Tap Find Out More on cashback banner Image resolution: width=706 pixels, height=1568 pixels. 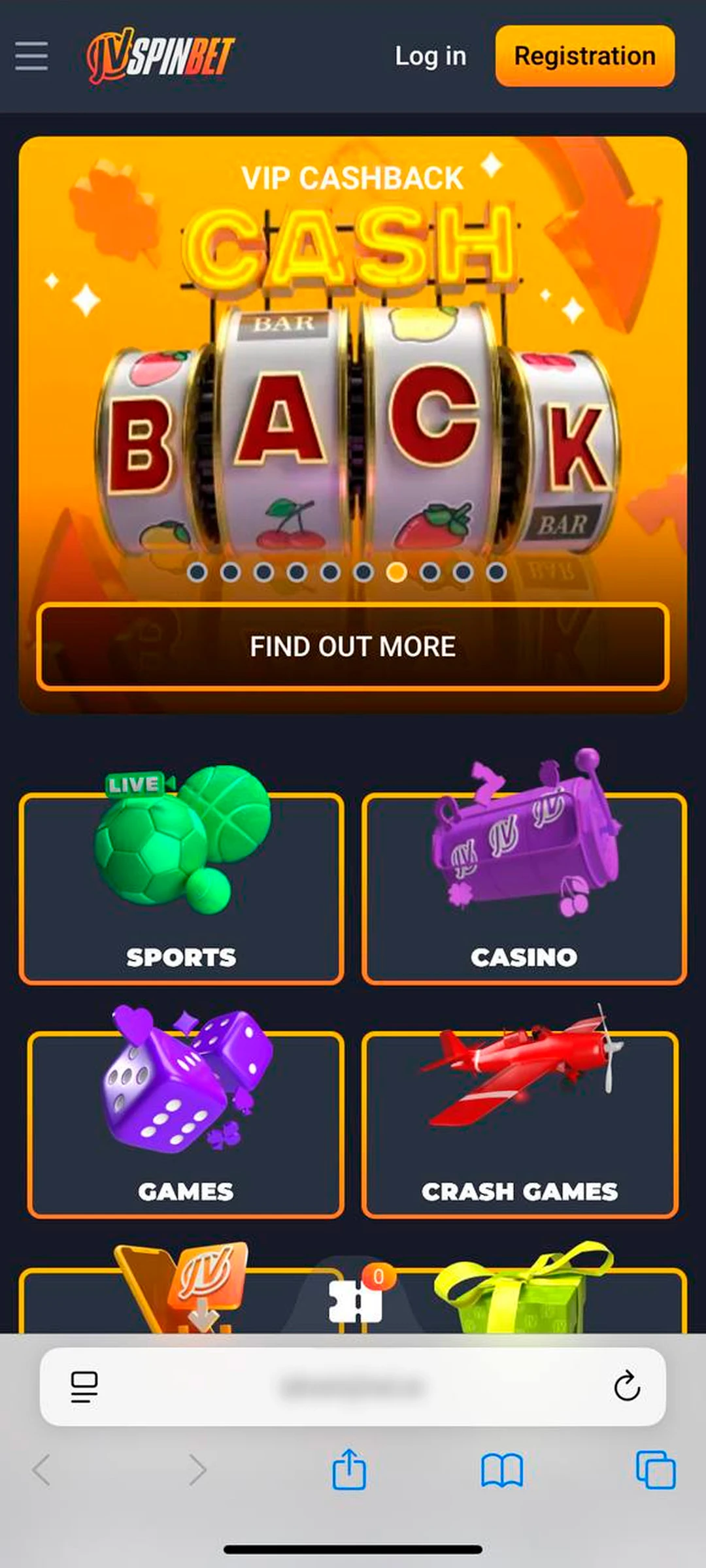click(353, 647)
